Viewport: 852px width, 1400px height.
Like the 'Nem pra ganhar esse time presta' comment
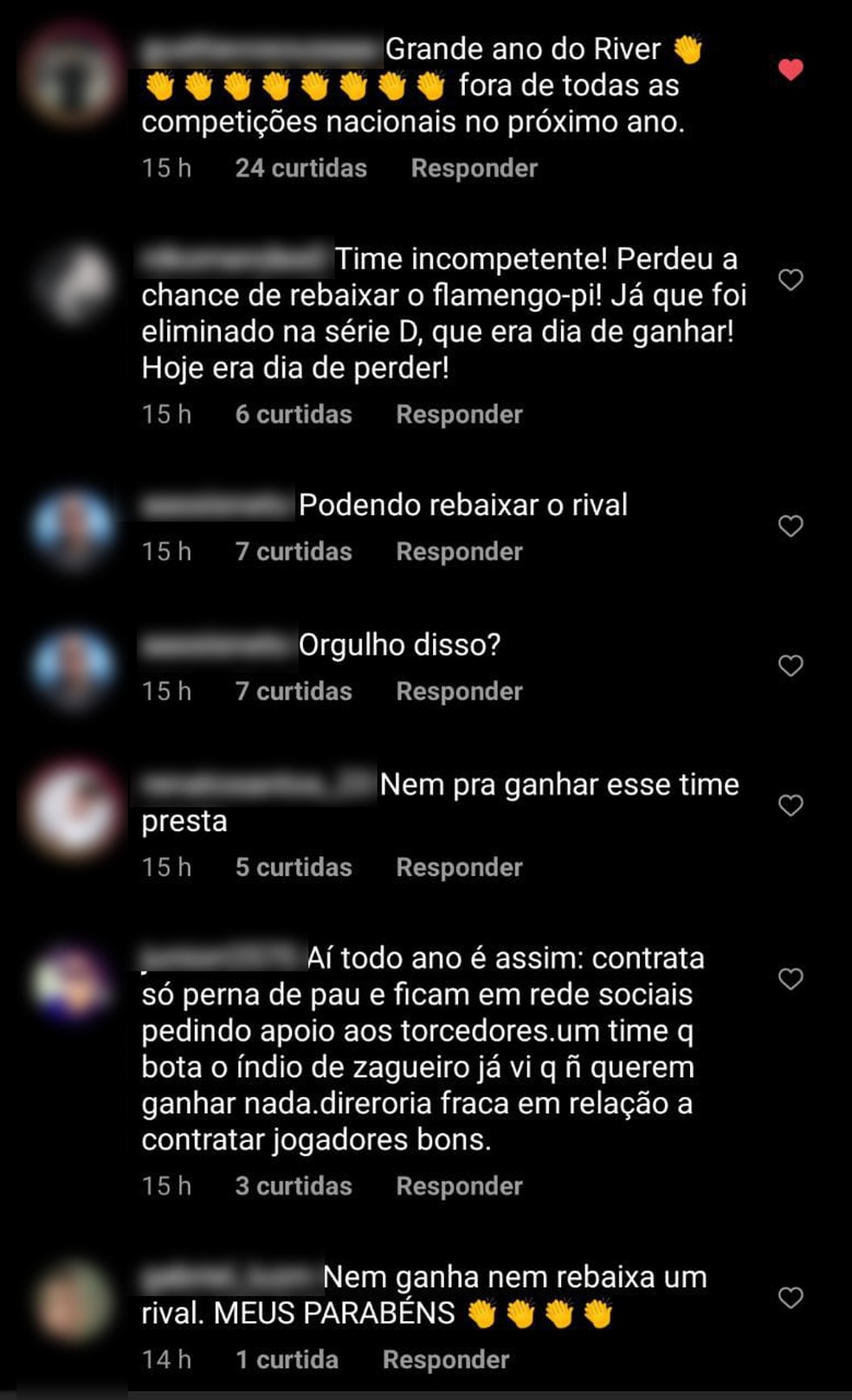click(790, 805)
